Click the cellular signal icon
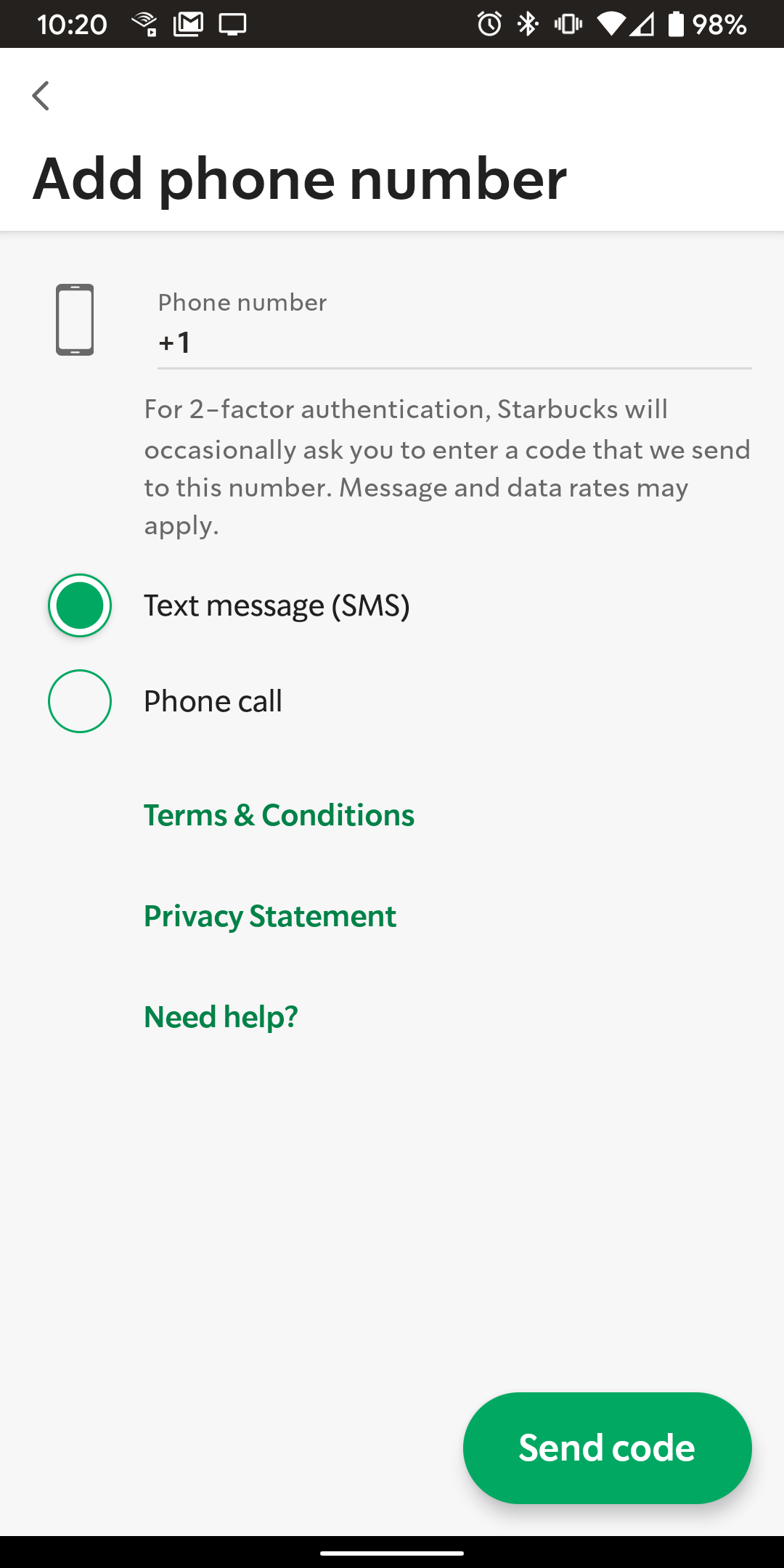This screenshot has height=1568, width=784. [645, 25]
